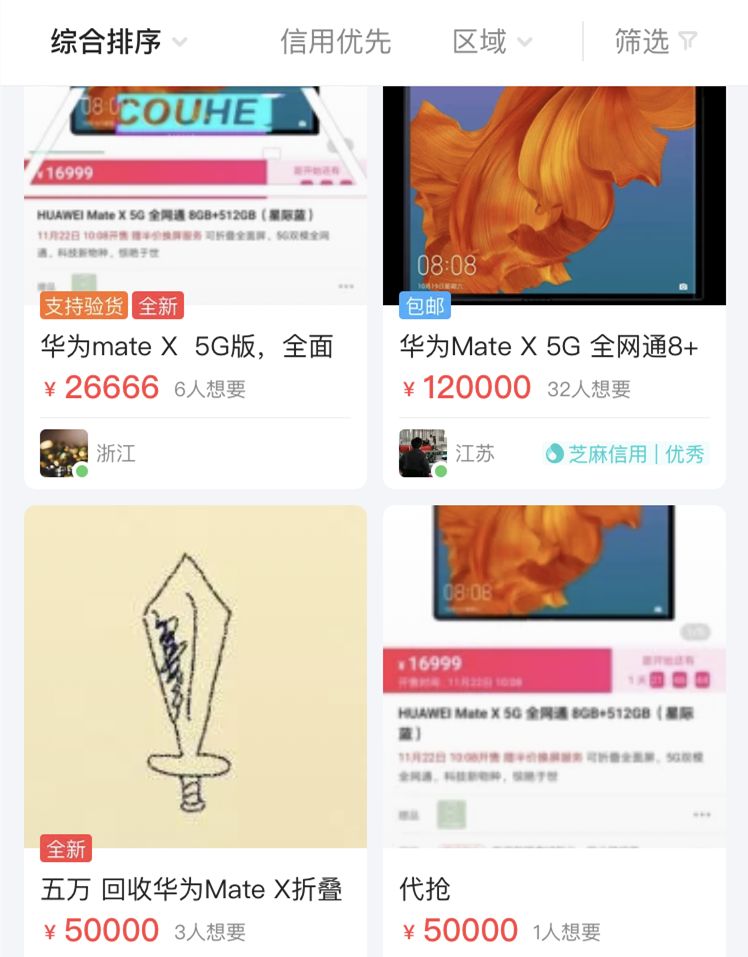Viewport: 748px width, 957px height.
Task: Open the 区域 region dropdown
Action: 492,42
